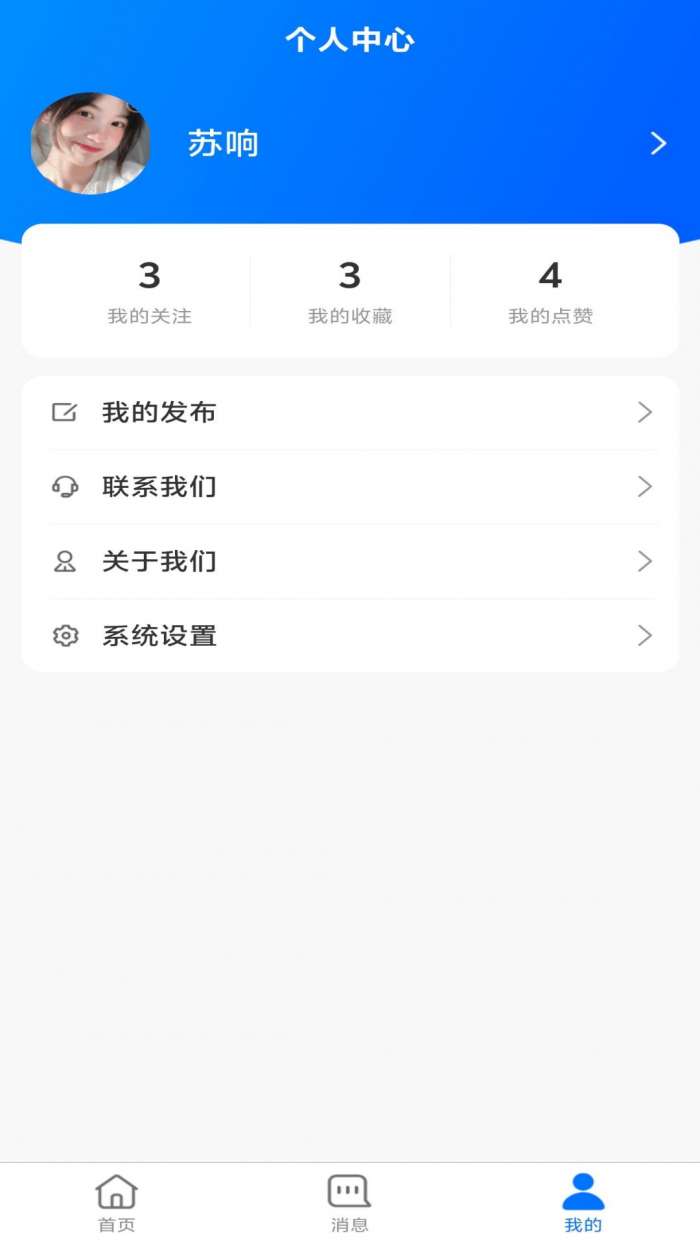Screen dimensions: 700x1244
Task: View 我的关注 list
Action: [149, 291]
